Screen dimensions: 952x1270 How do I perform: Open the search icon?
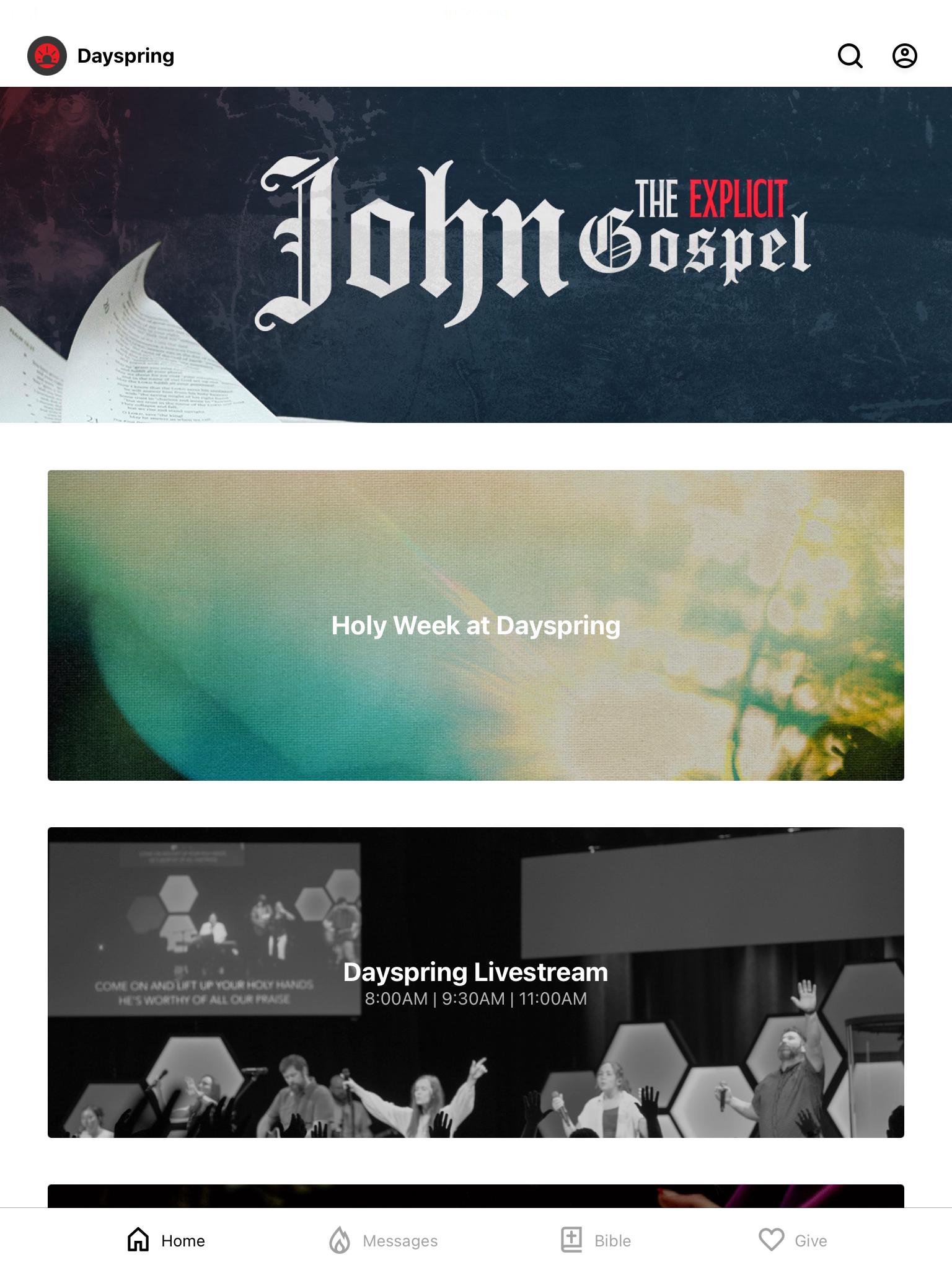pyautogui.click(x=850, y=56)
